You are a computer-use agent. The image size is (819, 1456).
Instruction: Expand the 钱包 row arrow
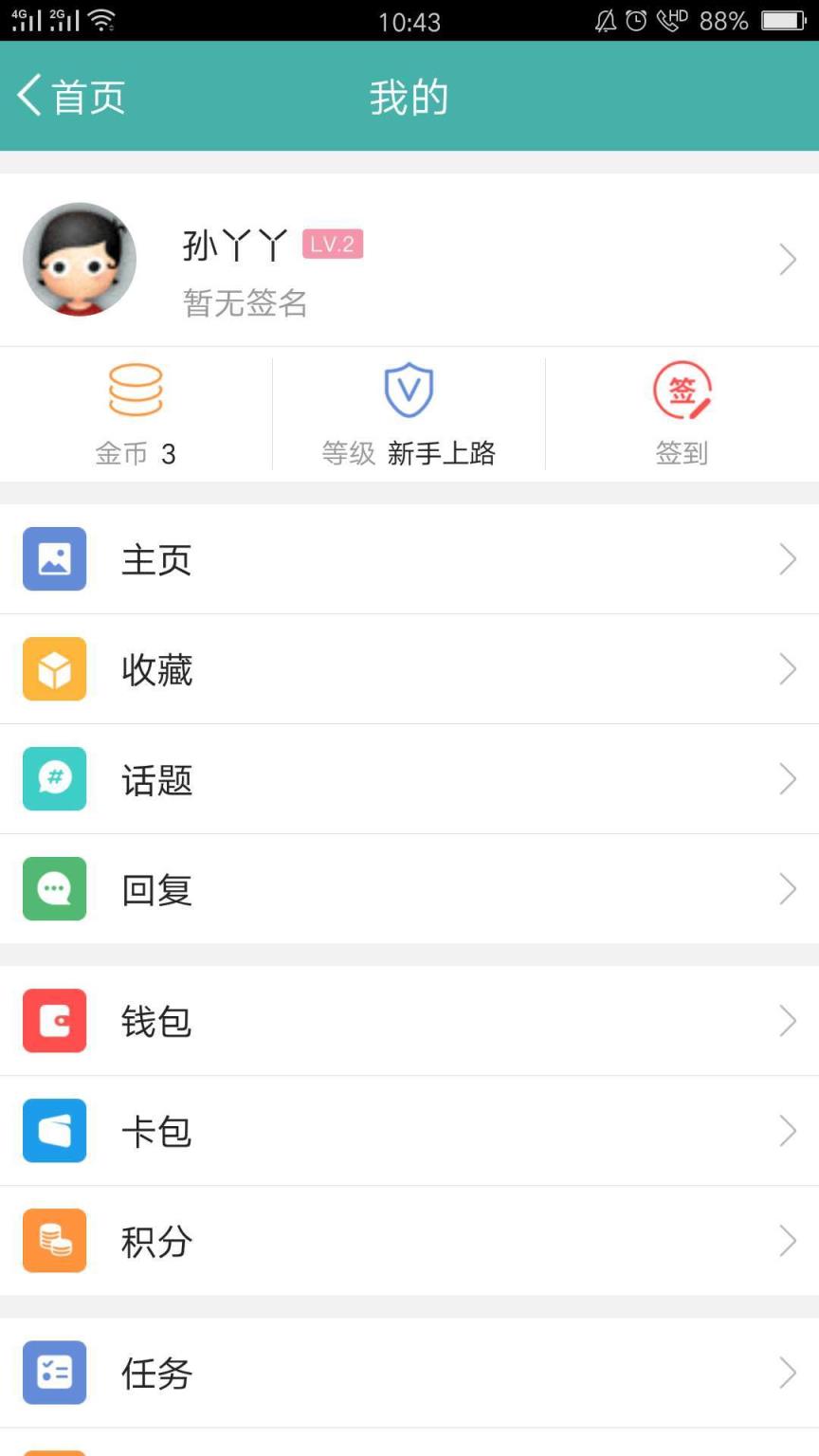pyautogui.click(x=788, y=1021)
